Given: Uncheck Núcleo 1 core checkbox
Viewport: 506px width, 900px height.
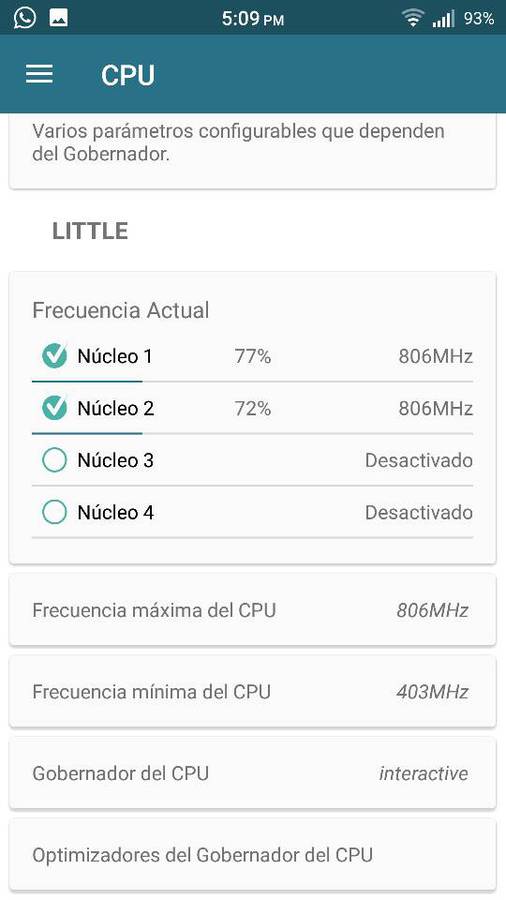Looking at the screenshot, I should pyautogui.click(x=55, y=356).
